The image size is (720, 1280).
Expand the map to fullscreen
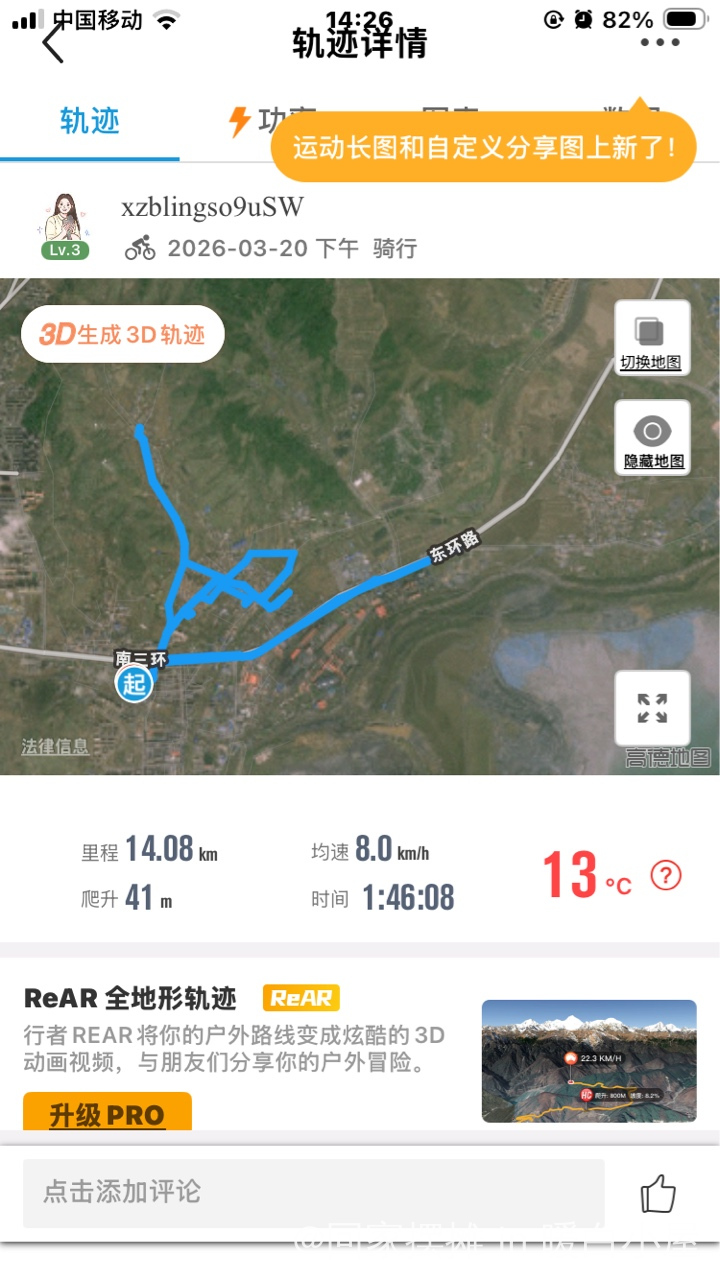point(652,708)
